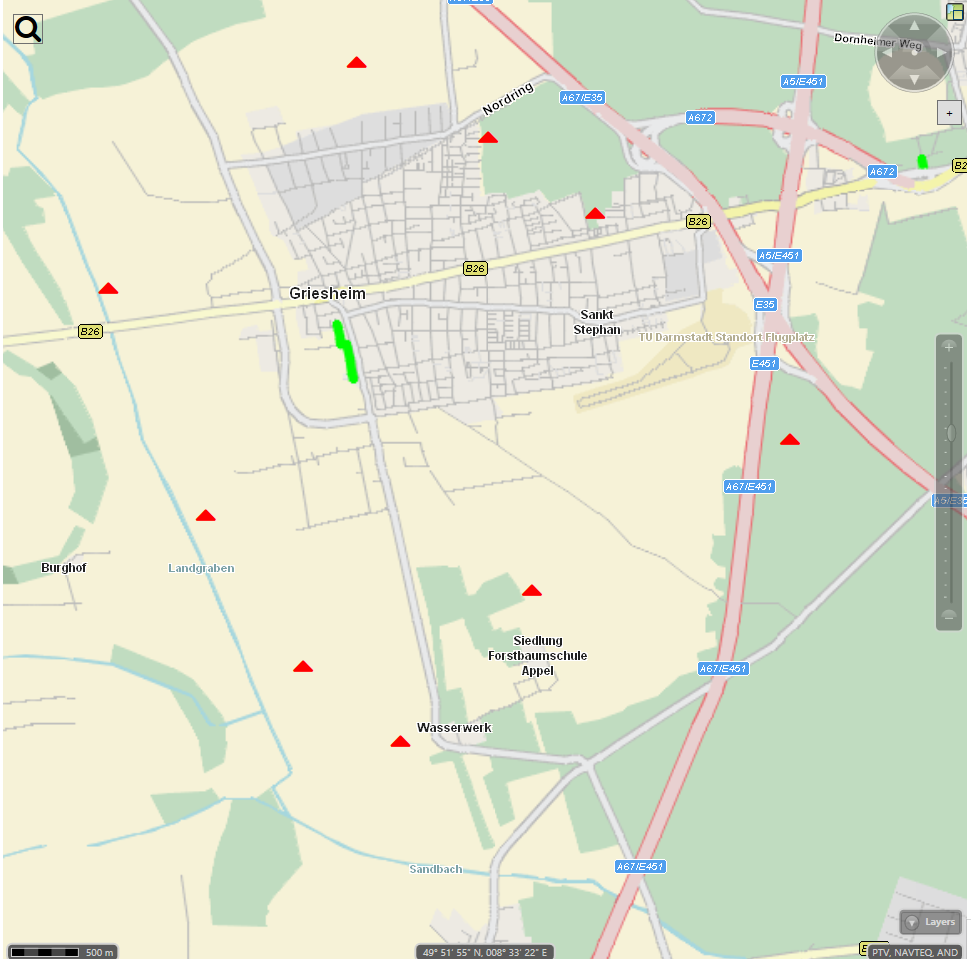
Task: Select the red marker near Nordring
Action: [488, 138]
